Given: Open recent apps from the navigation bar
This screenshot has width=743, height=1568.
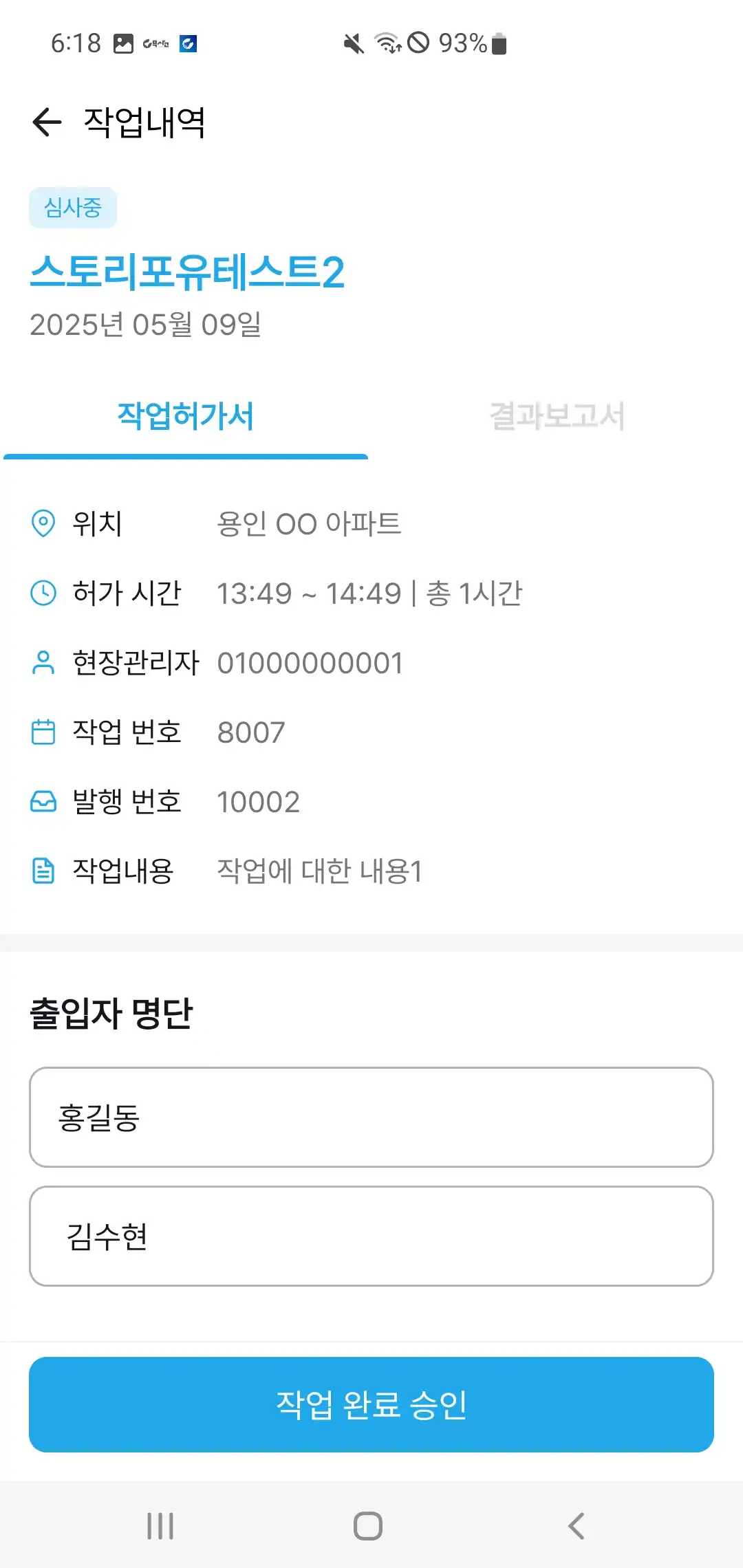Looking at the screenshot, I should [160, 1525].
